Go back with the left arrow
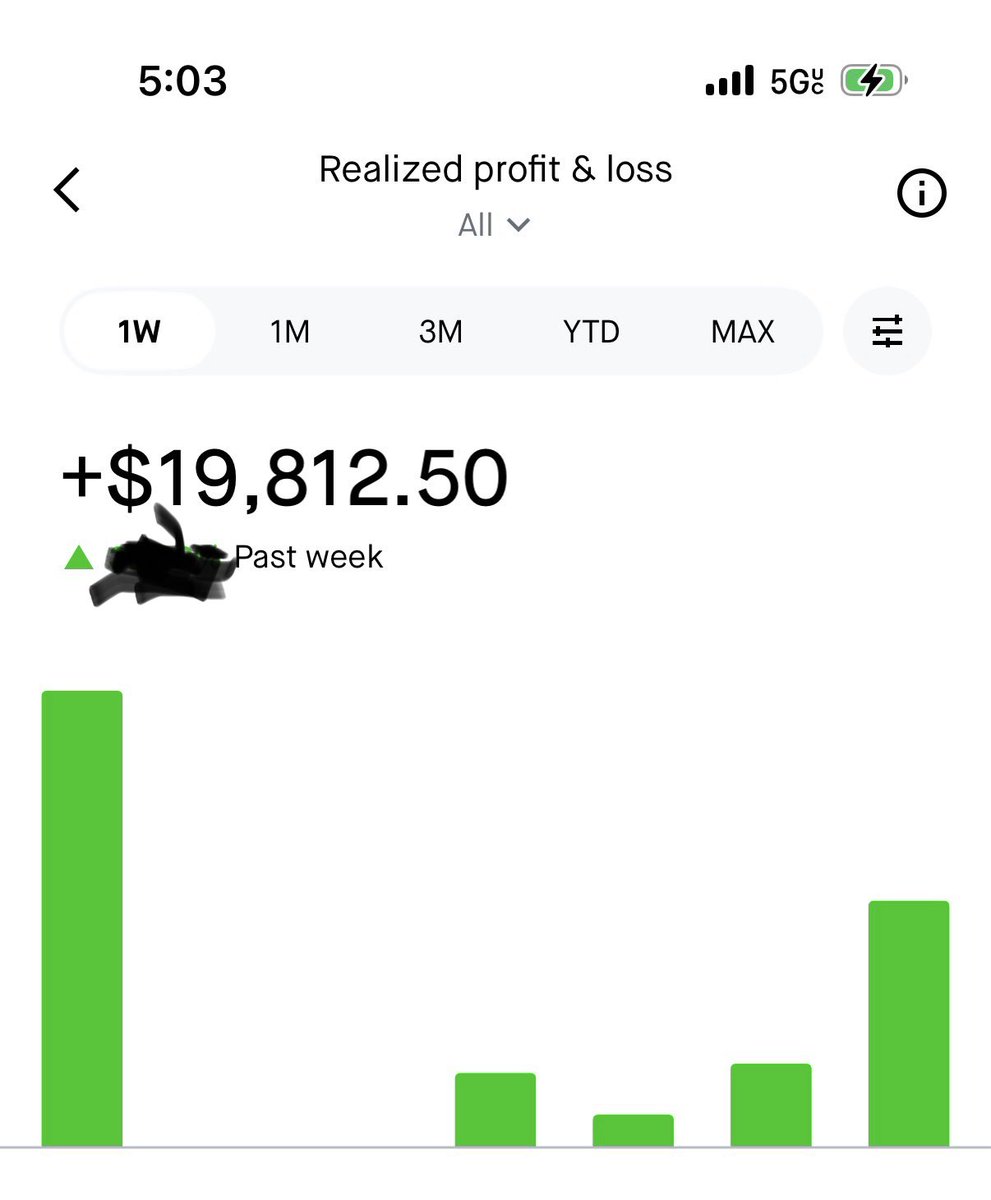The height and width of the screenshot is (1200, 991). pyautogui.click(x=67, y=190)
